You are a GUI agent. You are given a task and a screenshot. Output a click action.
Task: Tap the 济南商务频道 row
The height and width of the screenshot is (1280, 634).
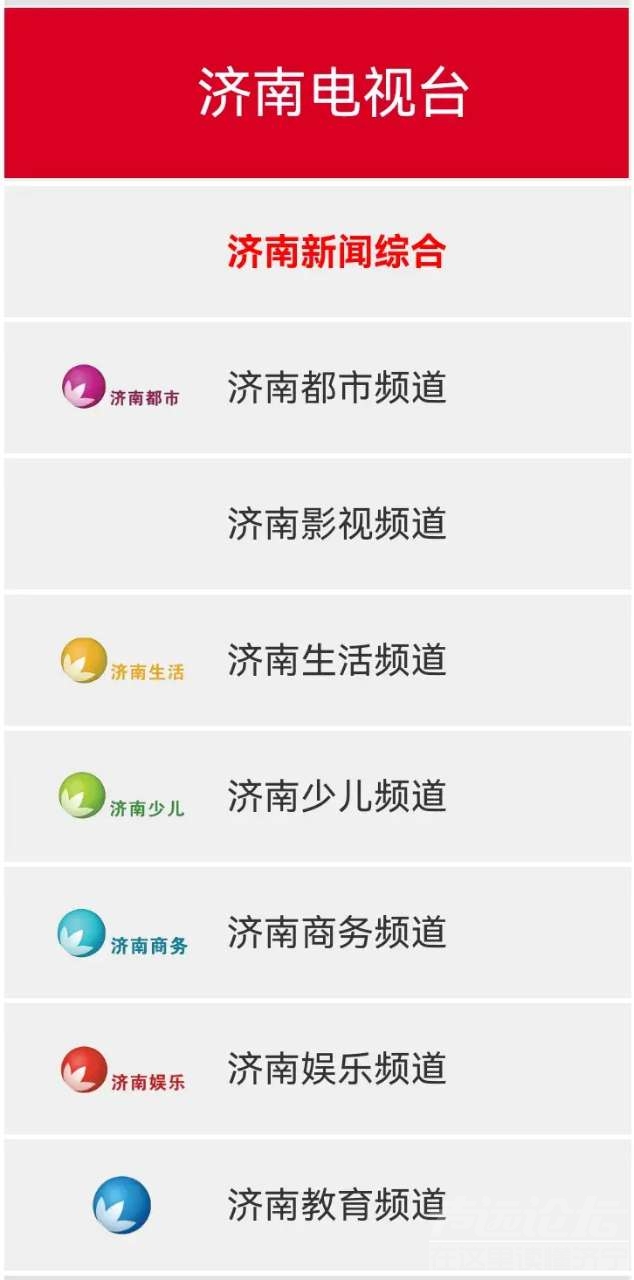point(336,932)
